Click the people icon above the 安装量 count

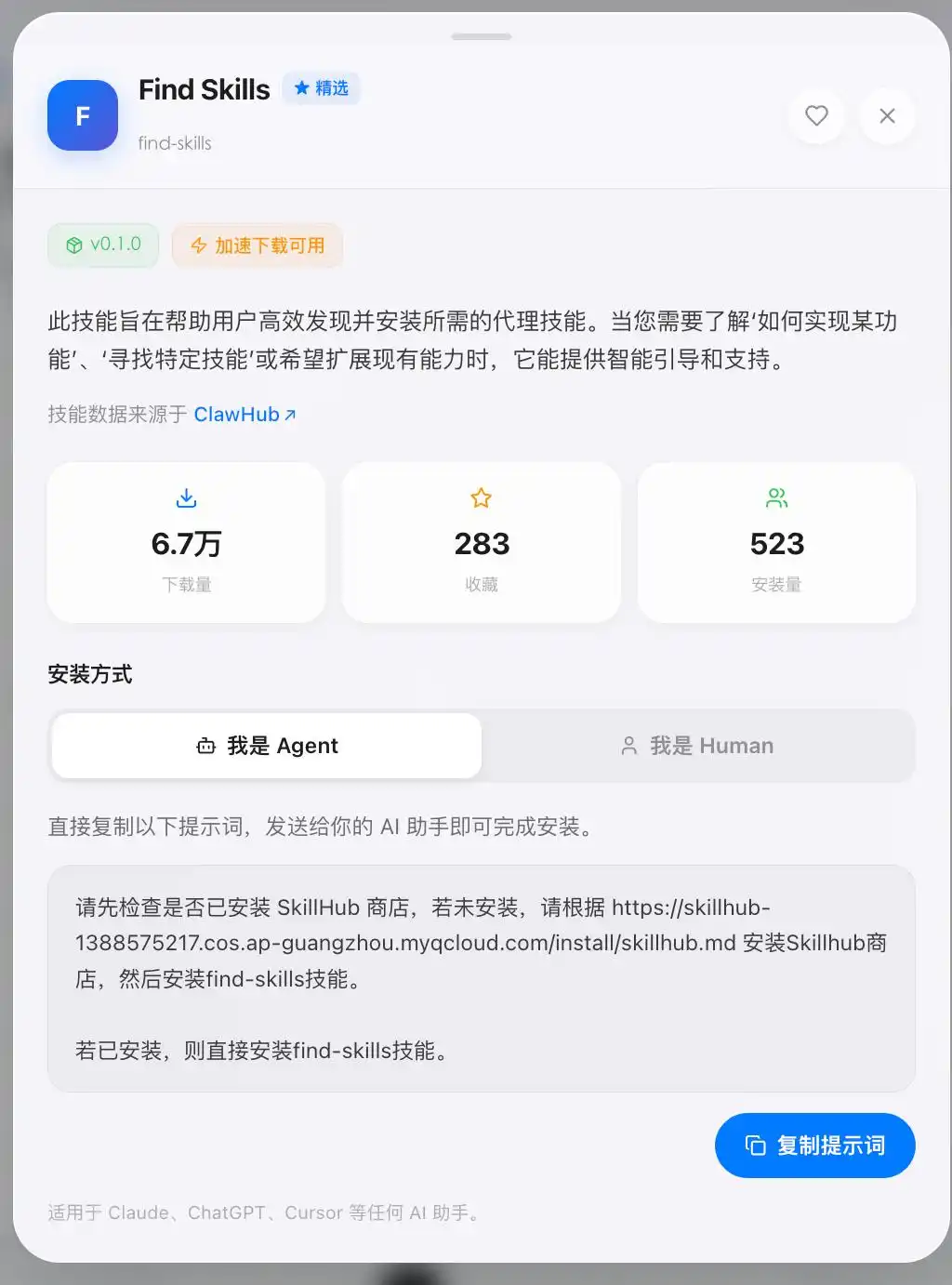point(776,498)
